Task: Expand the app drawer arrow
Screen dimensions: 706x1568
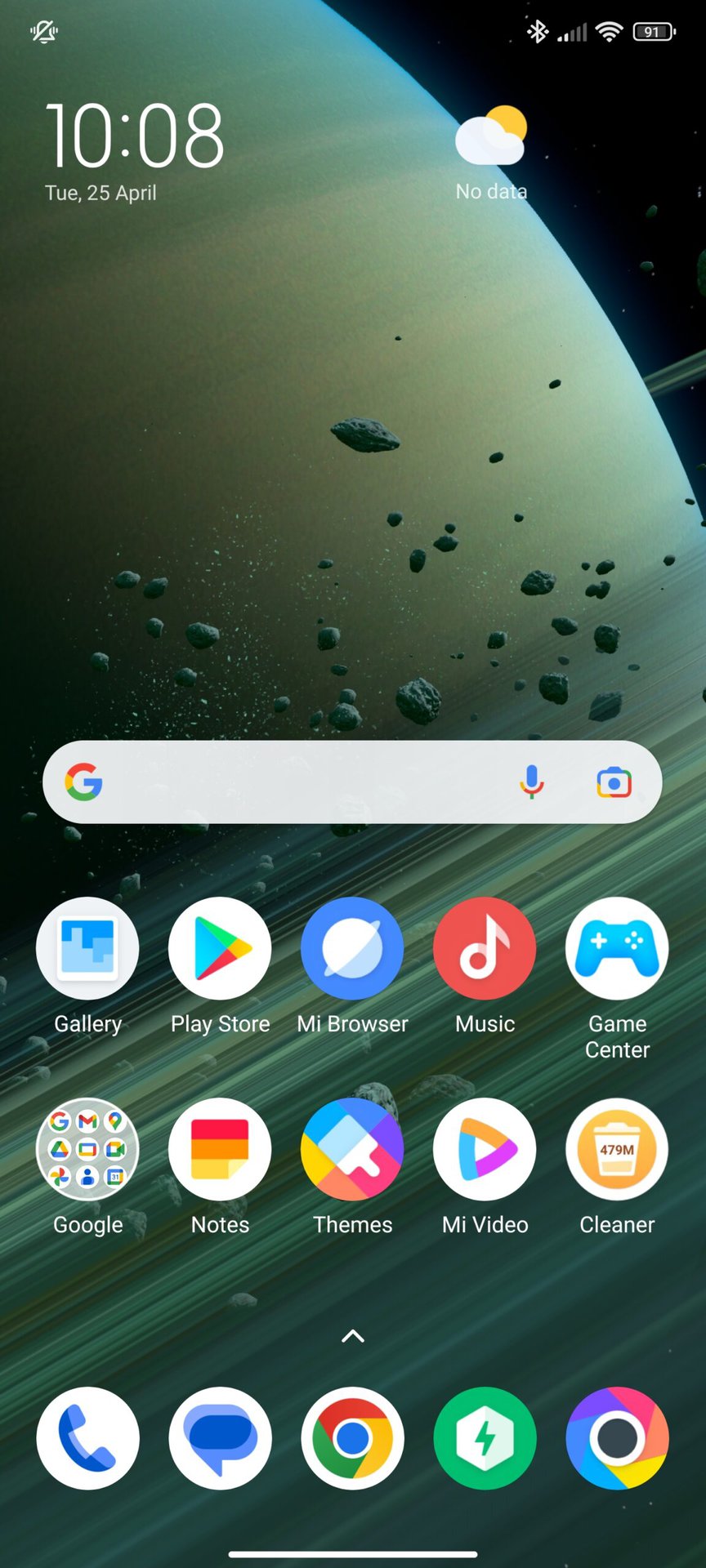Action: coord(352,1336)
